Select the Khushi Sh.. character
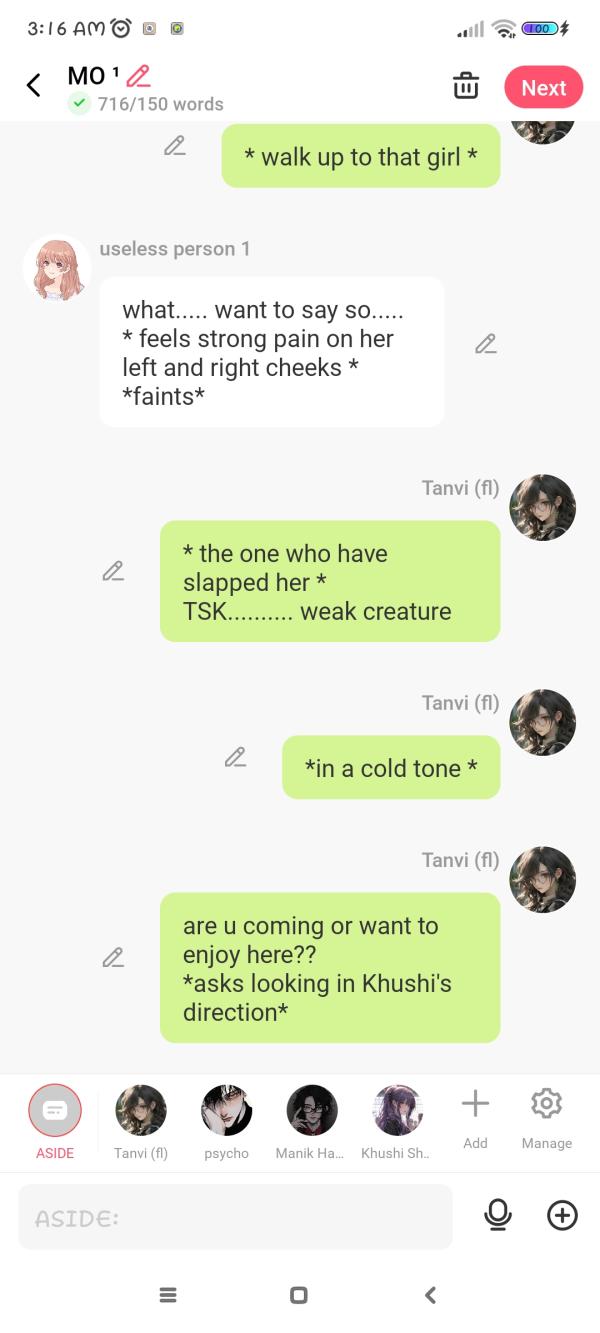Viewport: 600px width, 1333px height. [398, 1120]
